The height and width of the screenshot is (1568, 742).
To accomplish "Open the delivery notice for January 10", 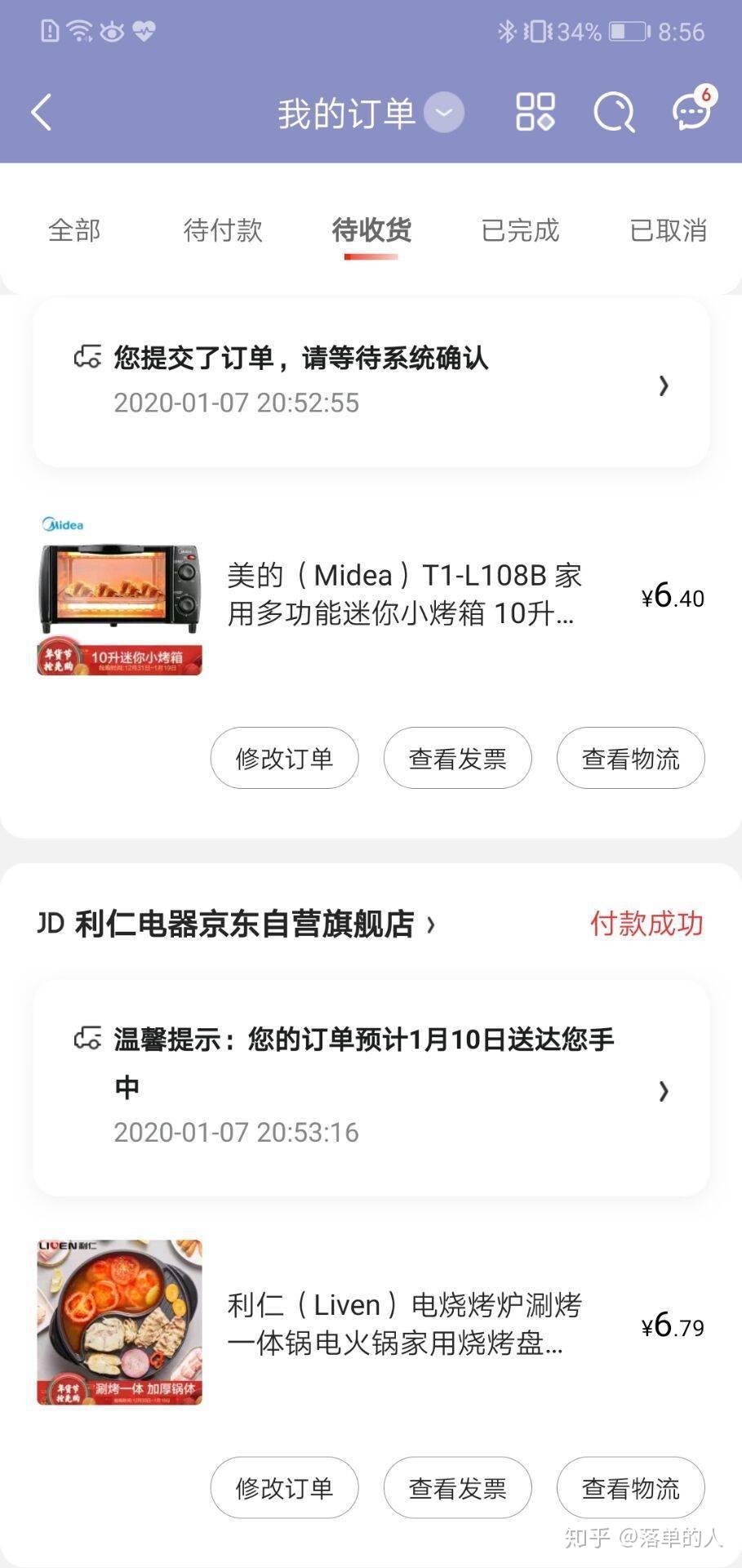I will [x=371, y=1088].
